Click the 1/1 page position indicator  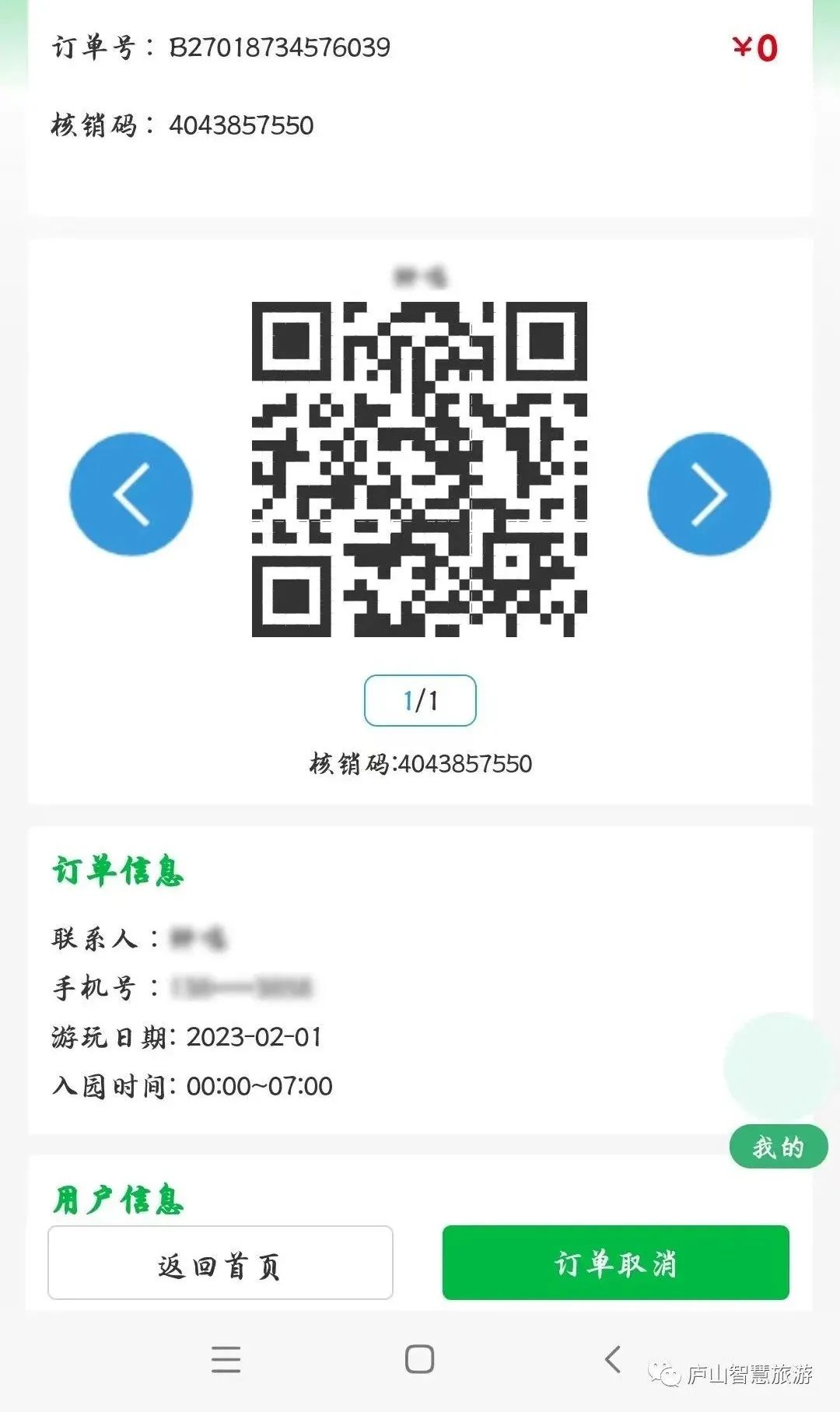coord(420,699)
